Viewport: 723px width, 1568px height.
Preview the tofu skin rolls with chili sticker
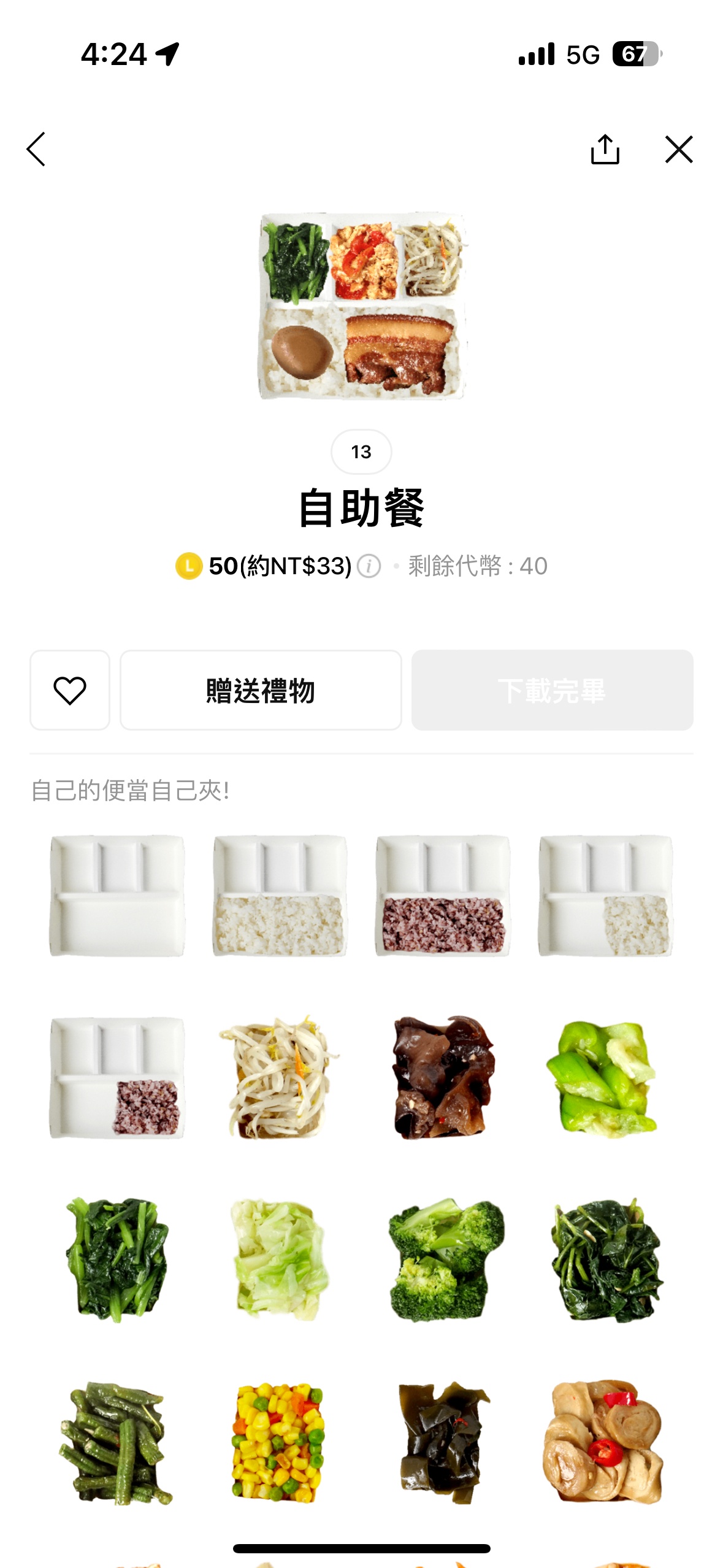point(605,1442)
